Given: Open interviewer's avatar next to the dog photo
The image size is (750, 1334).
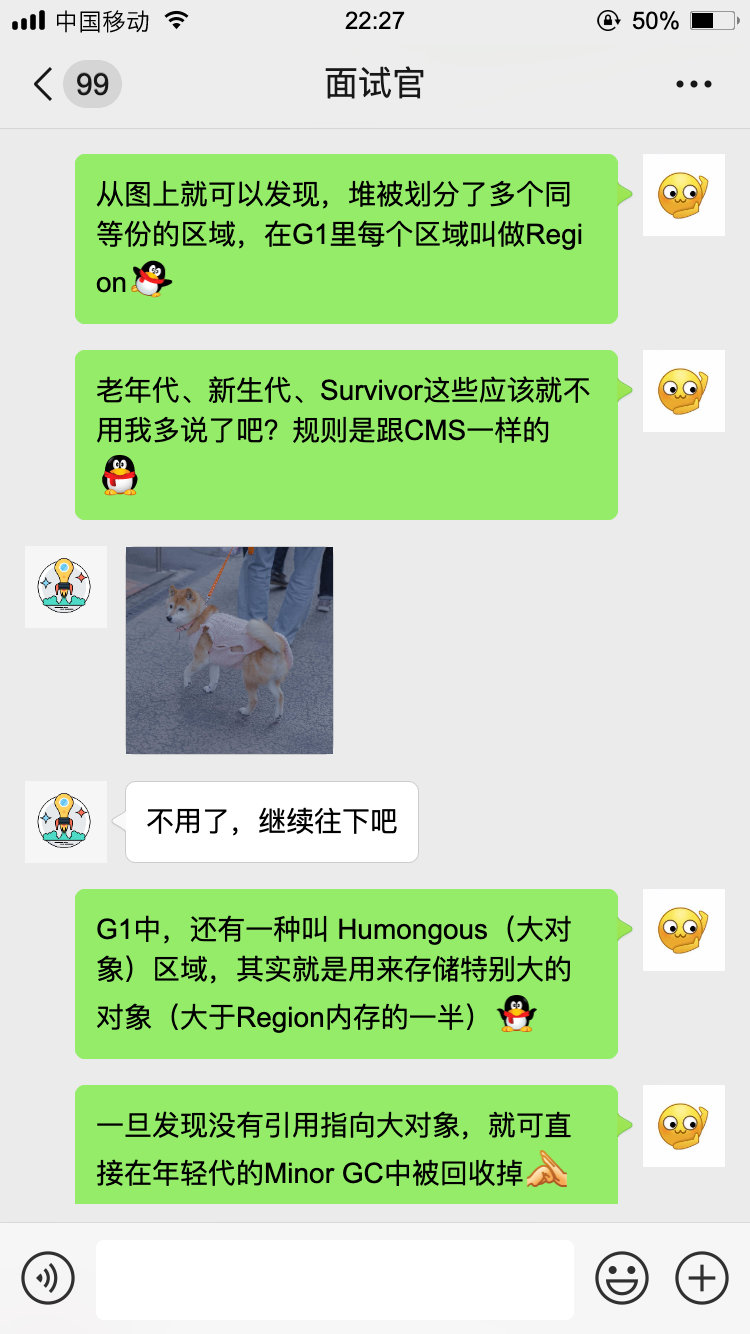Looking at the screenshot, I should tap(65, 587).
